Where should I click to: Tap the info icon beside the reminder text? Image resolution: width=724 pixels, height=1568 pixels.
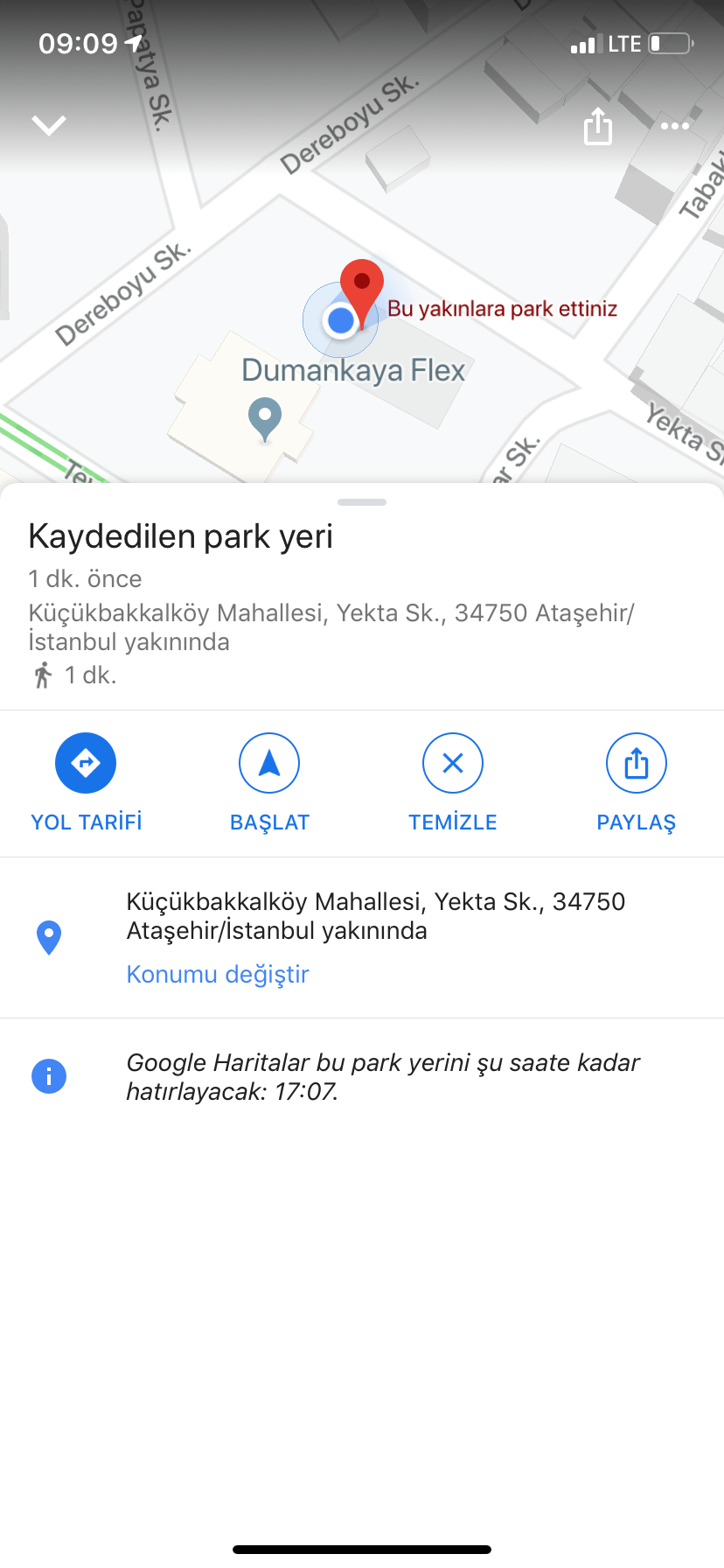50,1076
